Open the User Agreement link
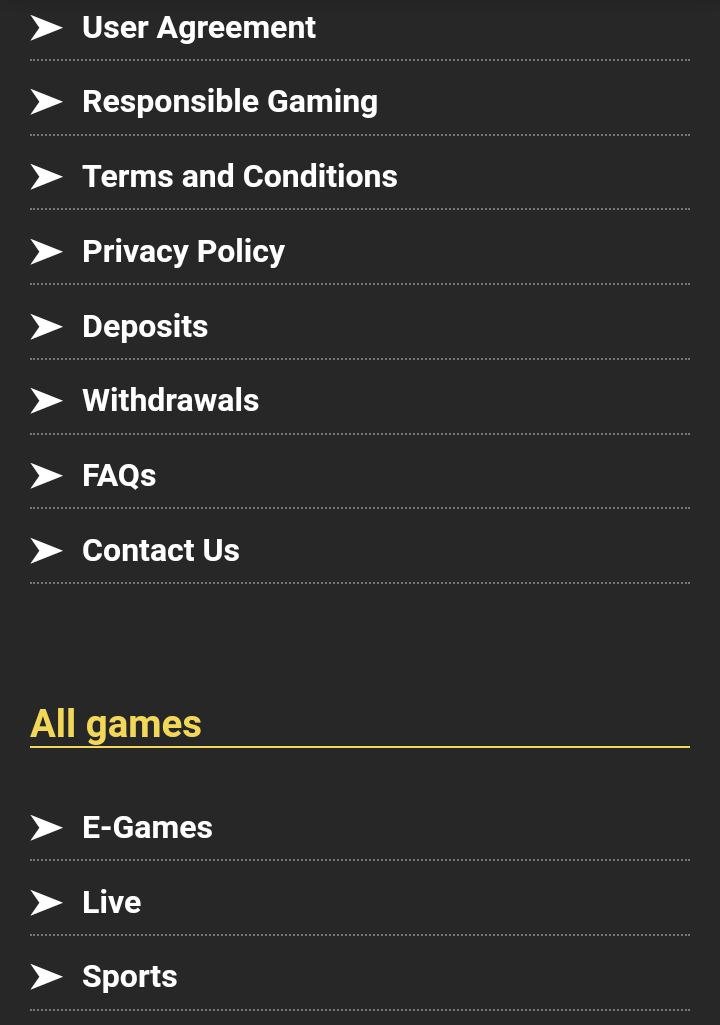 tap(198, 28)
